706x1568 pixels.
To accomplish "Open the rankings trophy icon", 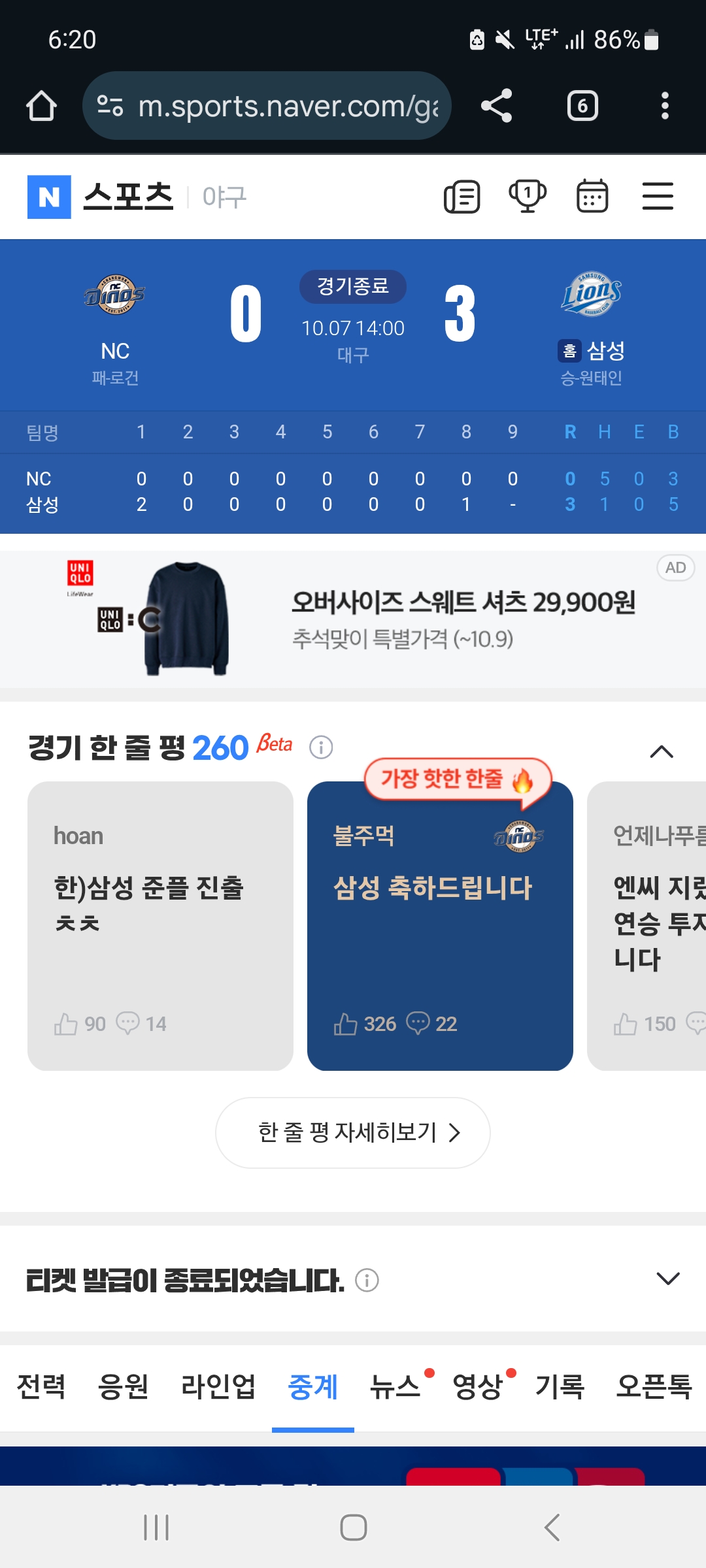I will (528, 197).
